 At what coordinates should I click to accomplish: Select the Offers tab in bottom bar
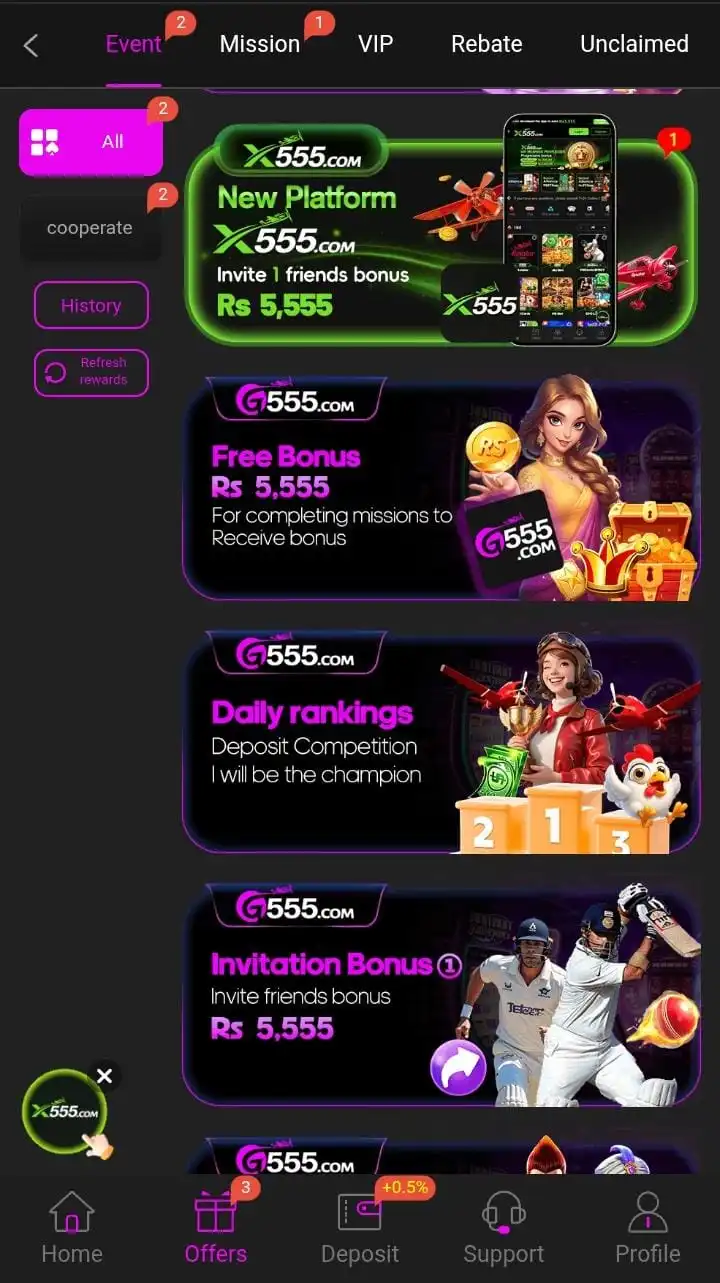pyautogui.click(x=215, y=1229)
